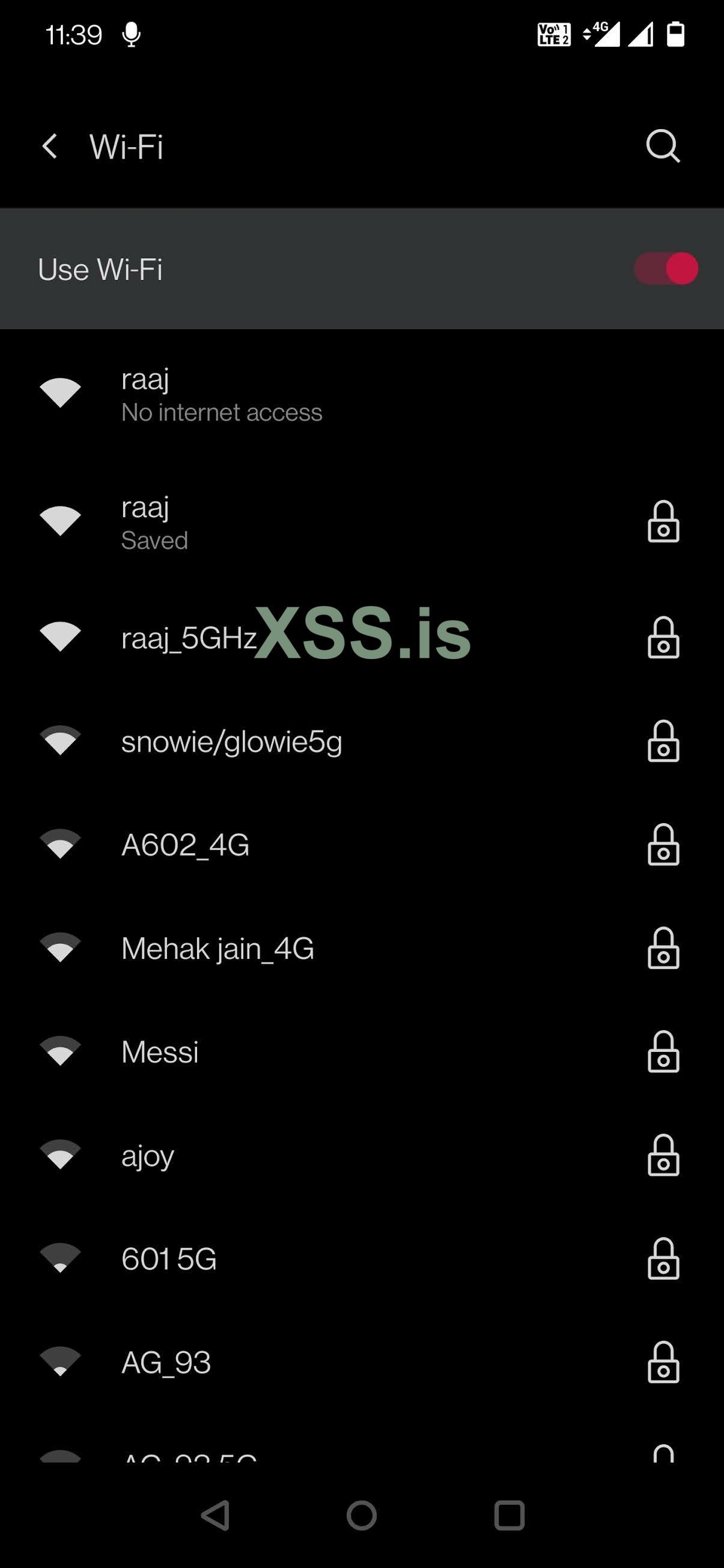Connect to A602_4G network

click(x=185, y=845)
